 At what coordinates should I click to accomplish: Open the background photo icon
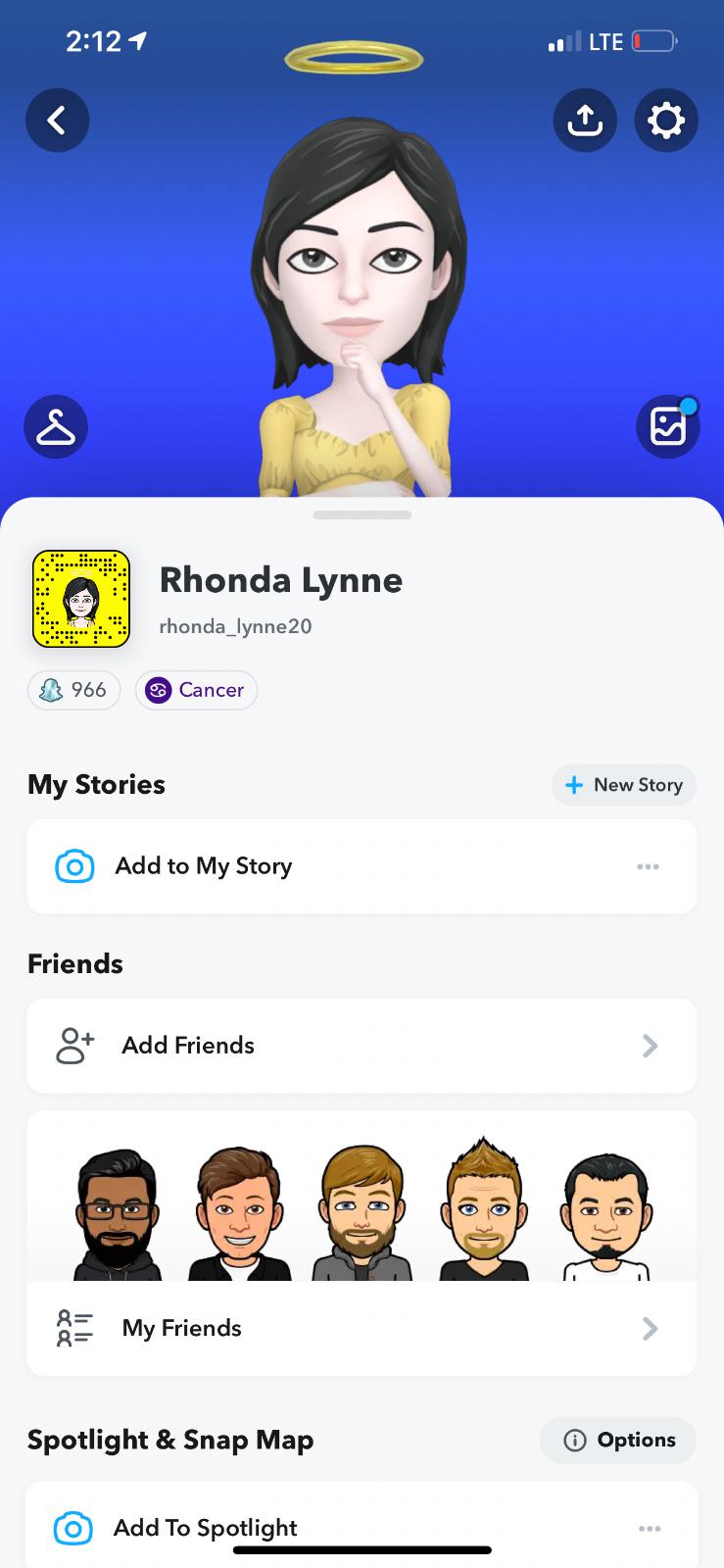tap(667, 427)
